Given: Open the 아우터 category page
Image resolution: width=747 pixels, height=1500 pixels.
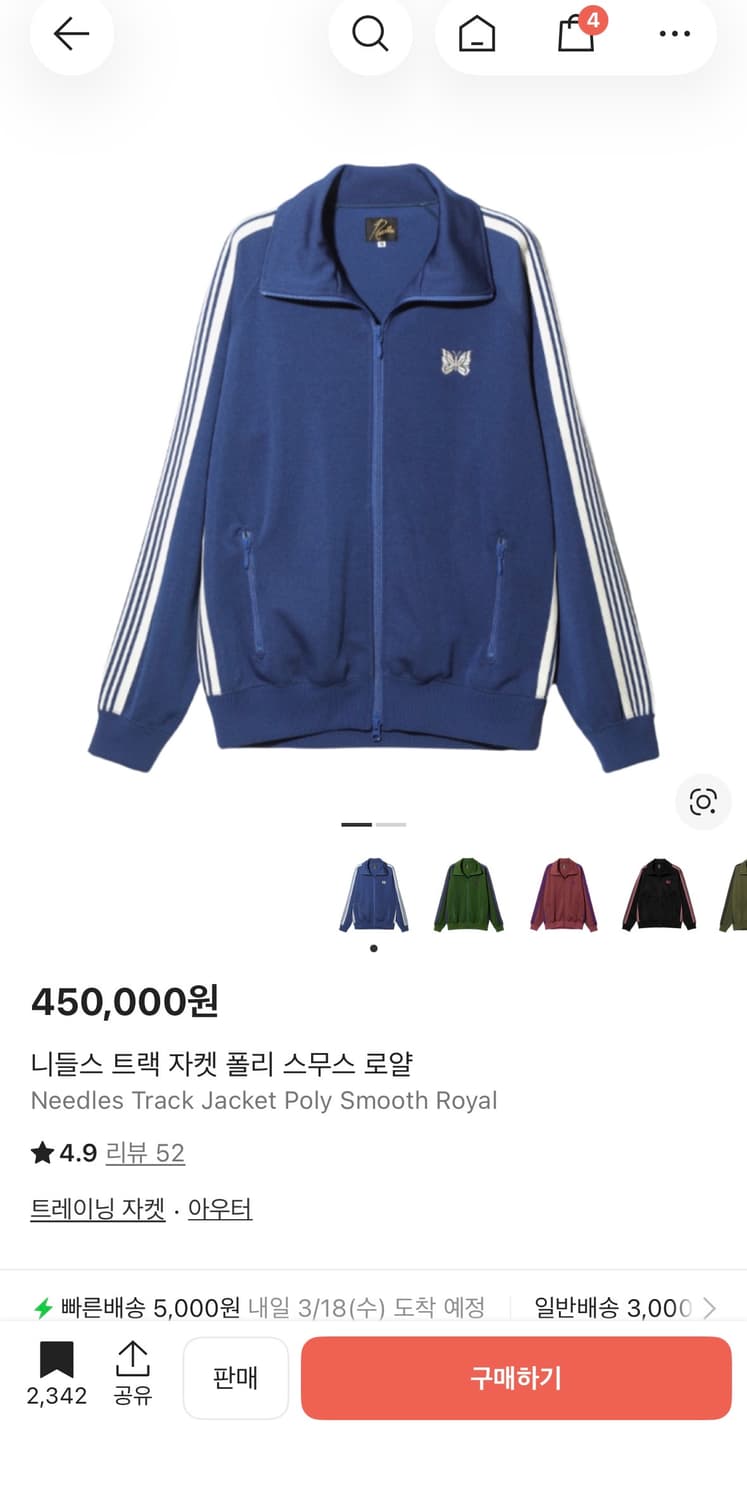Looking at the screenshot, I should point(220,1210).
